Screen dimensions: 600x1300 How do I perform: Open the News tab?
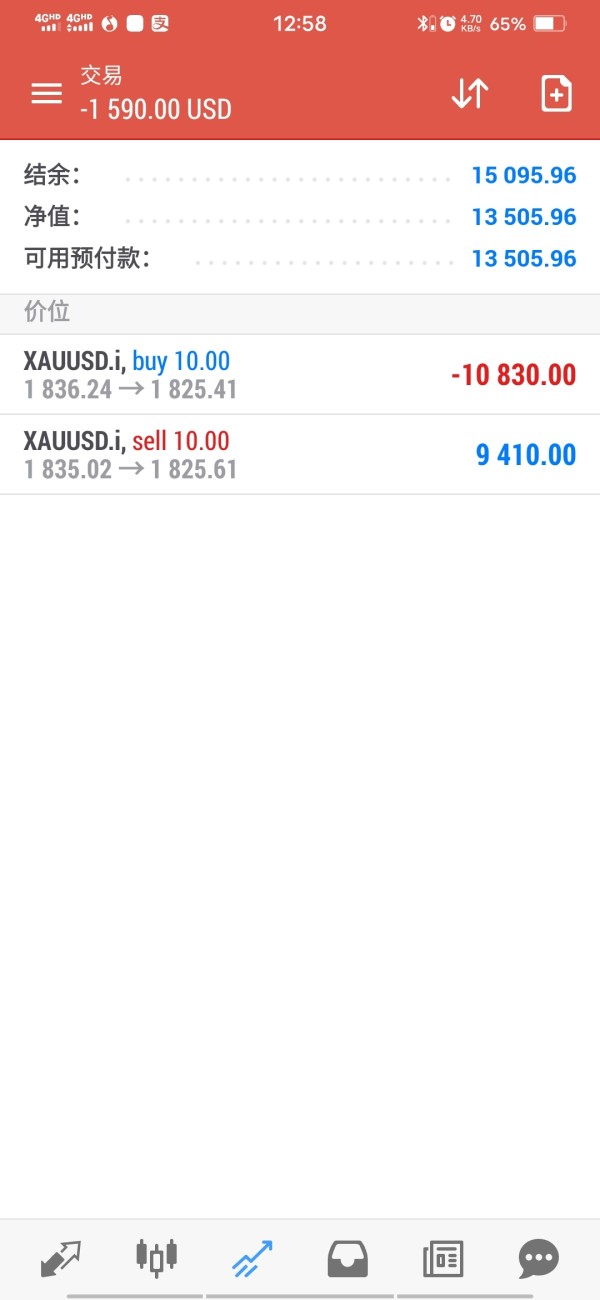pos(443,1257)
